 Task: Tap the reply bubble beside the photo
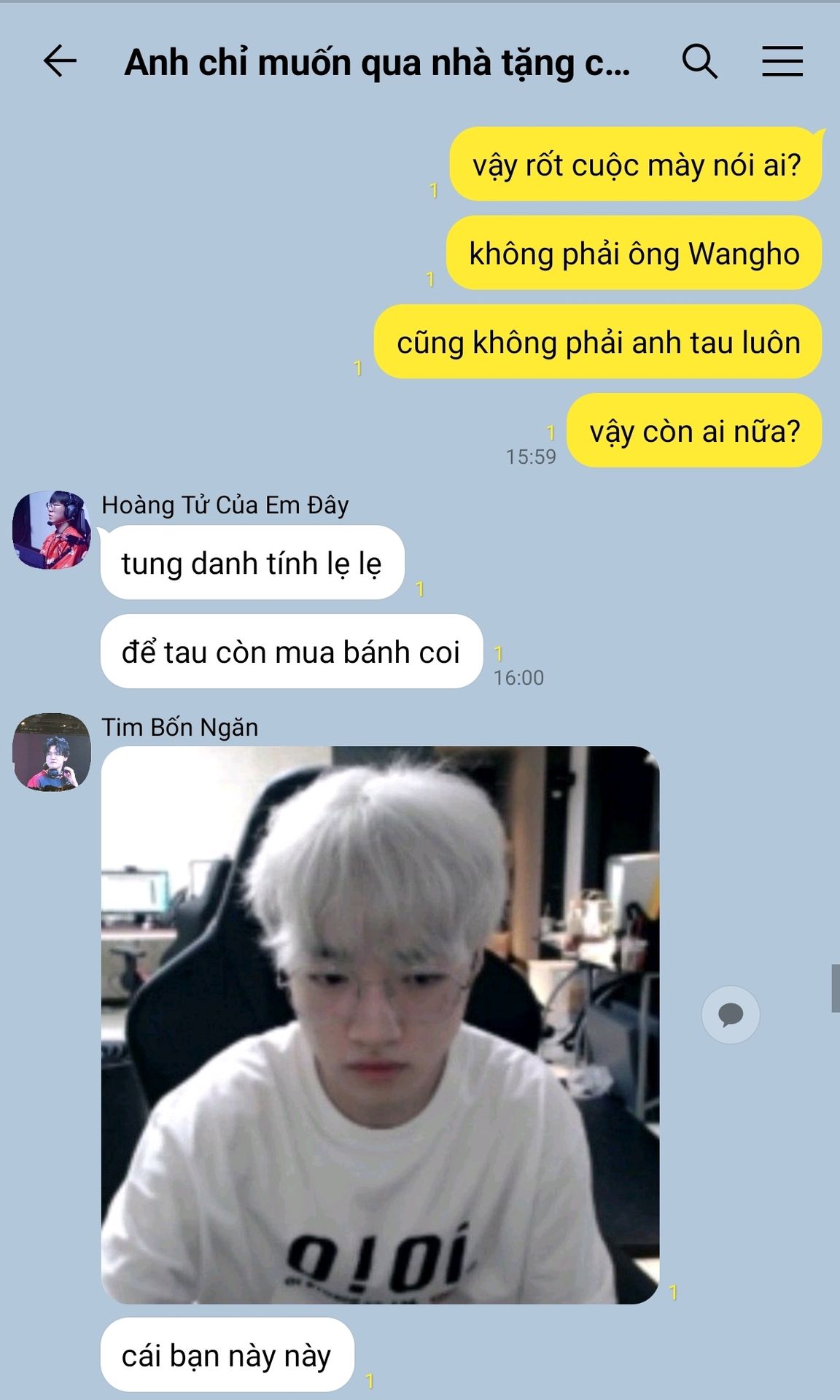(730, 1014)
